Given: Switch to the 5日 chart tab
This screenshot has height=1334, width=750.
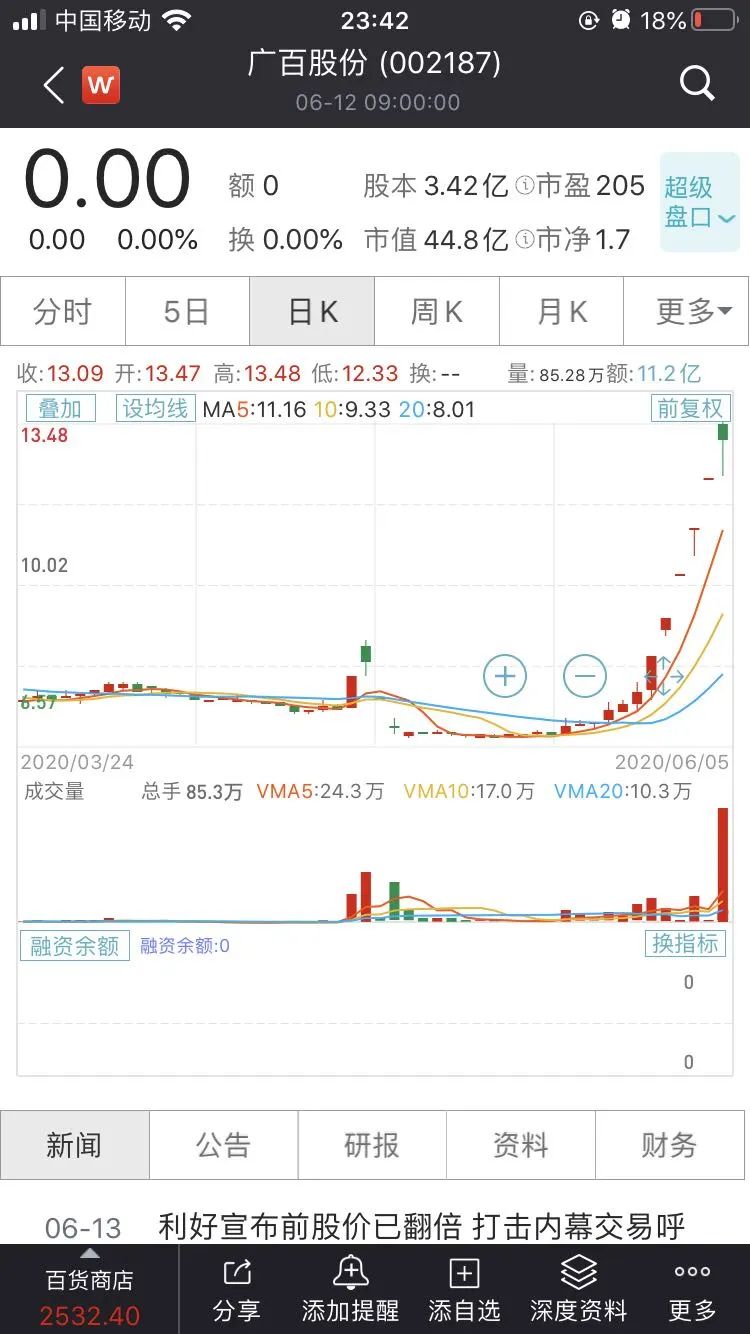Looking at the screenshot, I should coord(187,312).
